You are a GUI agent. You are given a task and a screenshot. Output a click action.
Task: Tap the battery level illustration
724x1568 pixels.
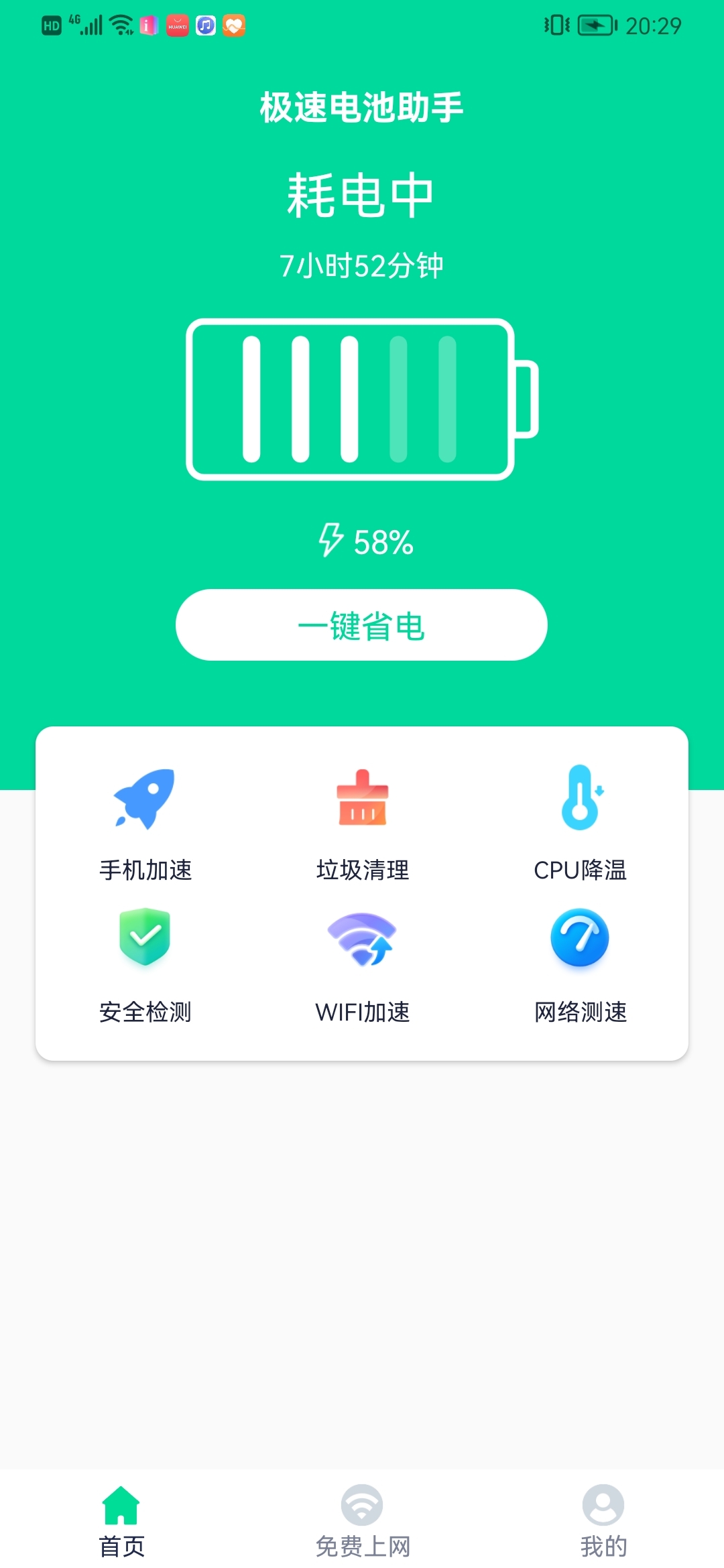click(362, 400)
